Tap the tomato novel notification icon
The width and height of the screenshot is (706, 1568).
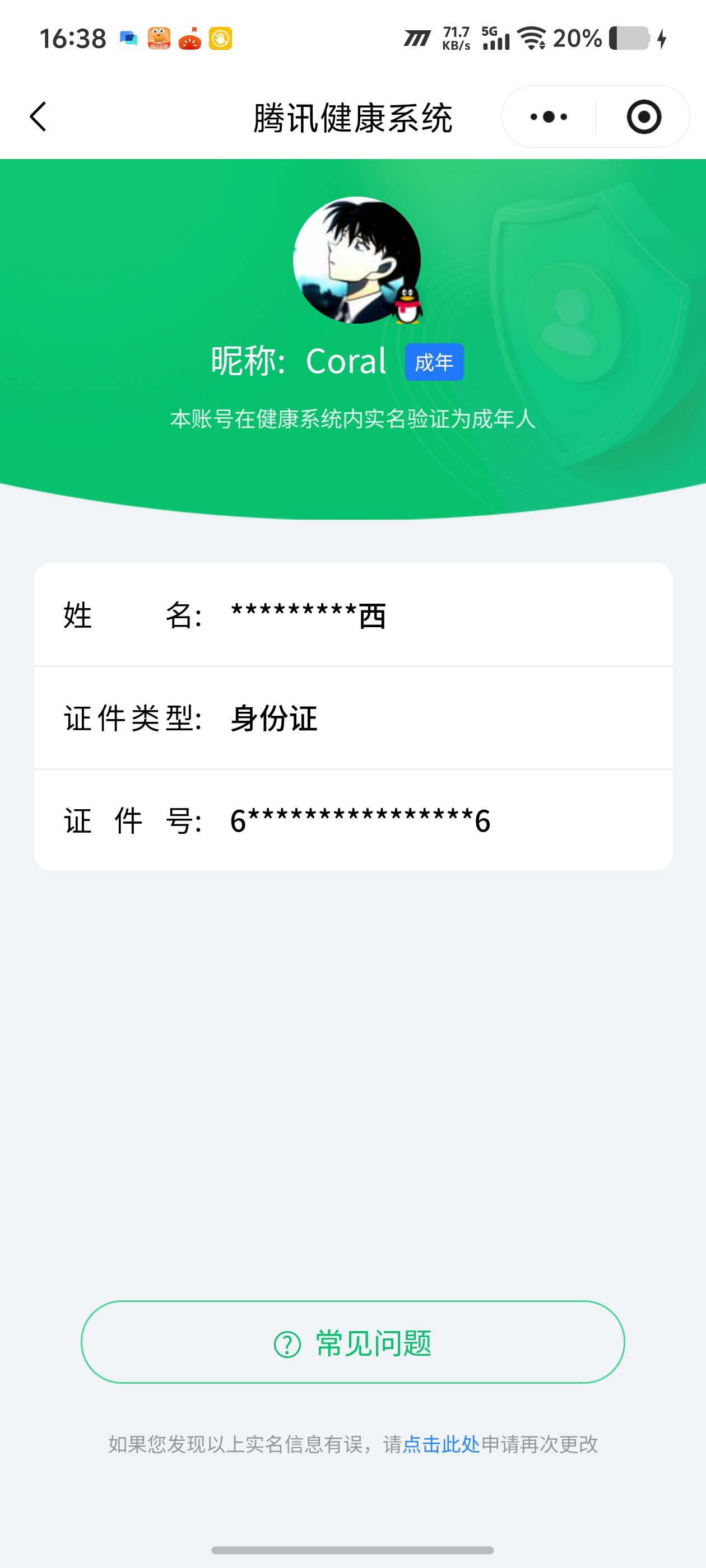pyautogui.click(x=190, y=39)
